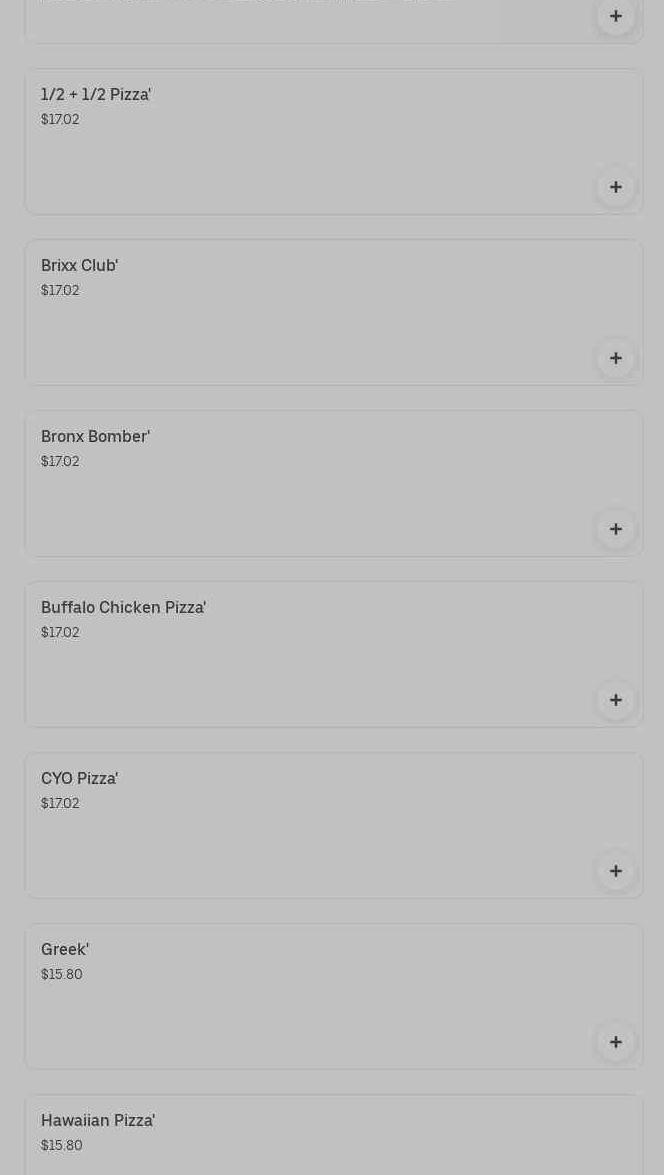
Task: Add Brixx Club pizza to cart
Action: [615, 358]
